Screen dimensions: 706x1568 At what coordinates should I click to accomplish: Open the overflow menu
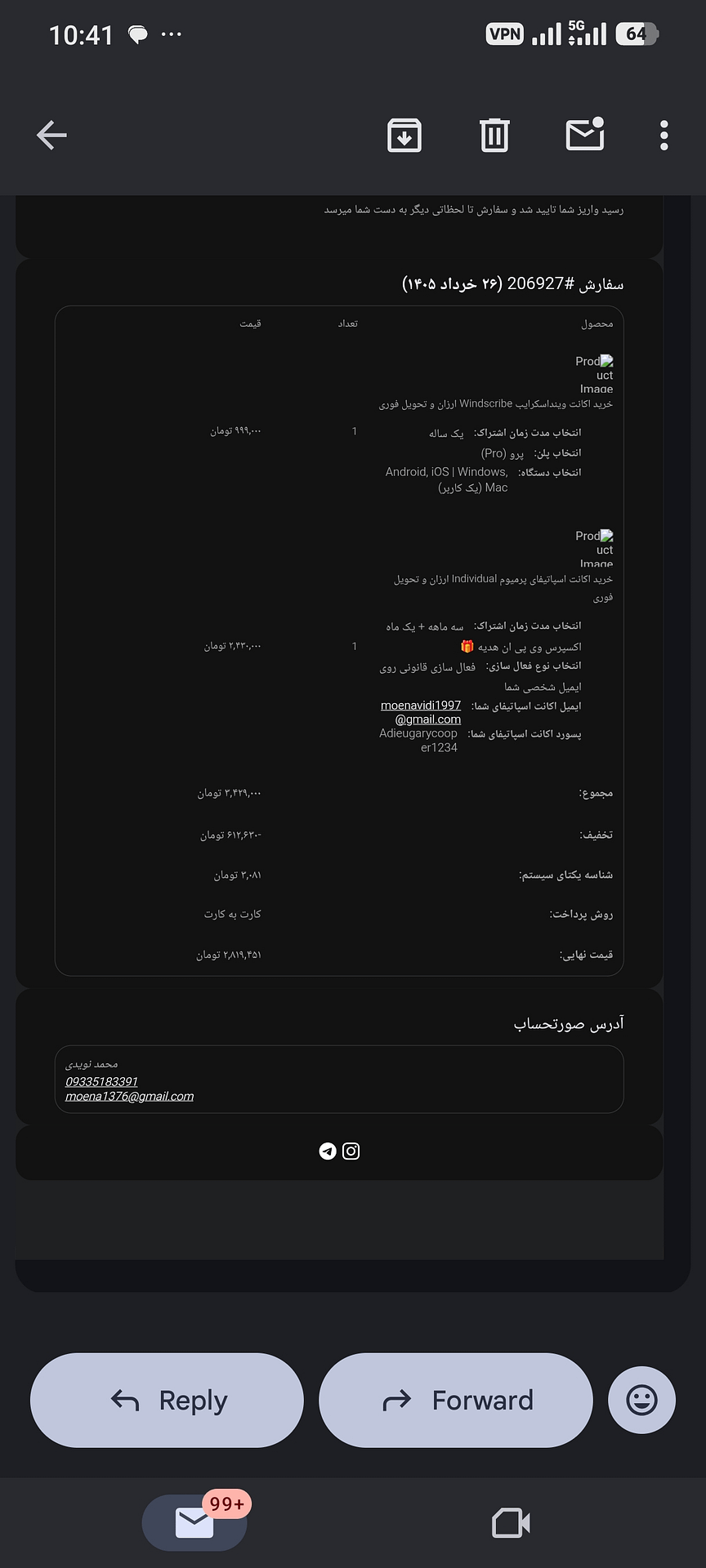tap(664, 136)
